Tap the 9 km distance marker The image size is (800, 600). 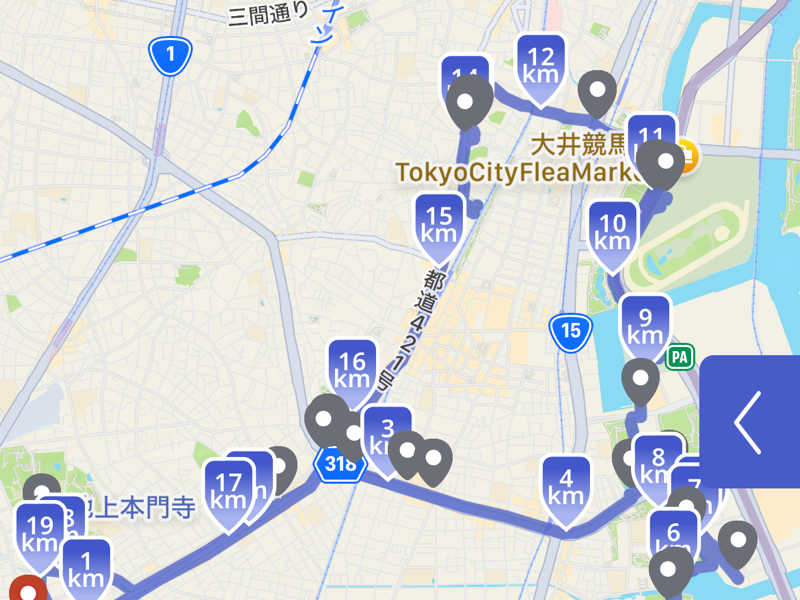coord(645,324)
